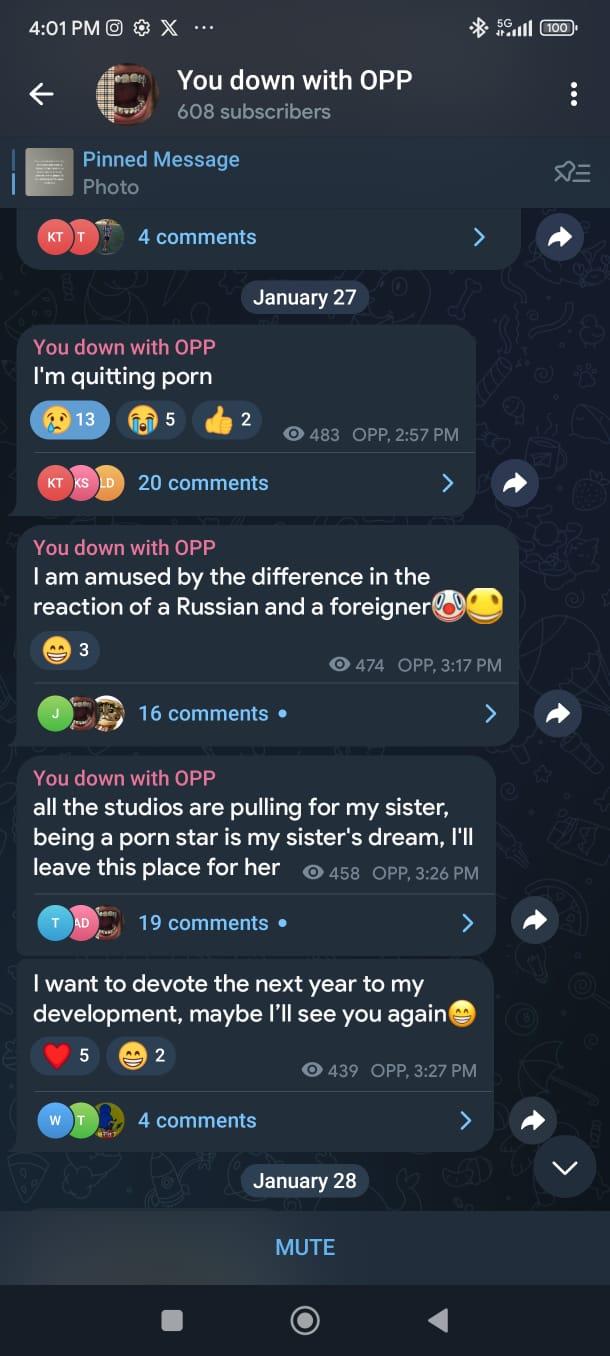Open 4 comments on development post
The image size is (610, 1356).
coord(197,1120)
